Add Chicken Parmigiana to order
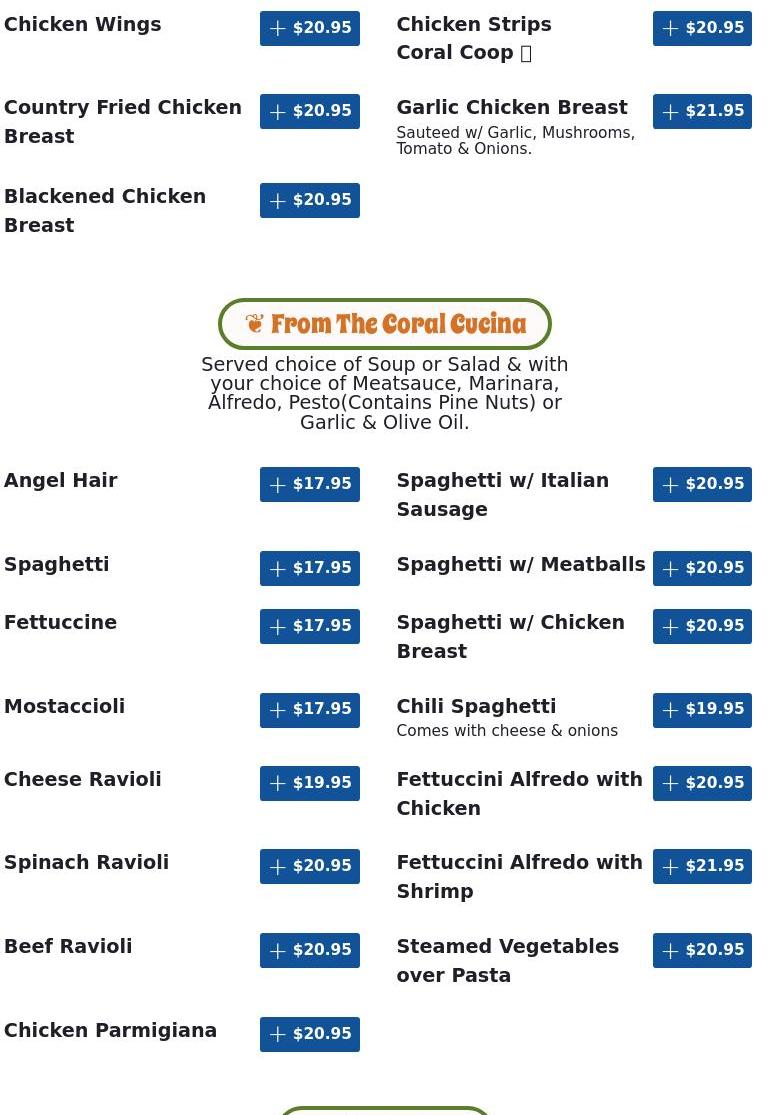770x1115 pixels. click(x=309, y=1034)
